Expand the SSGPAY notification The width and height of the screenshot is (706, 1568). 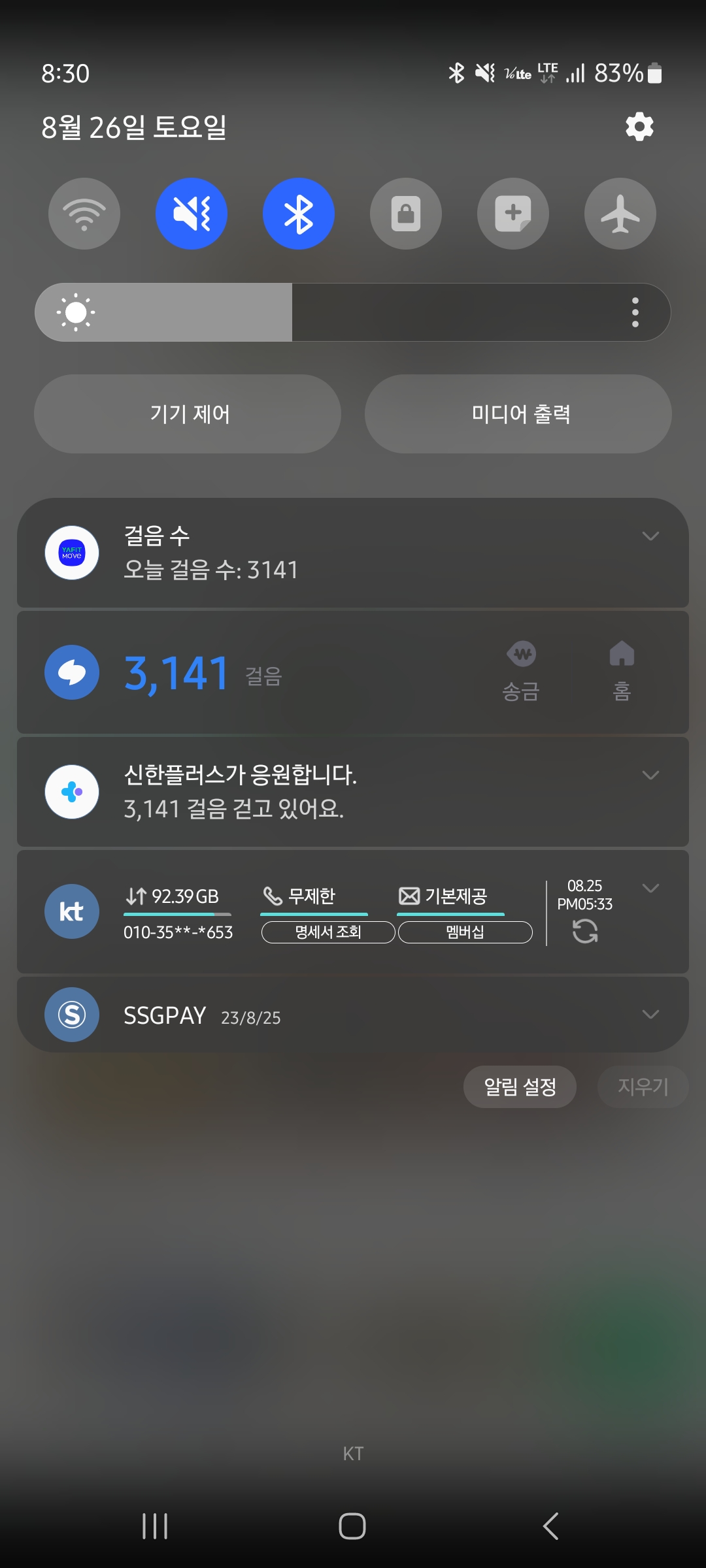650,1015
